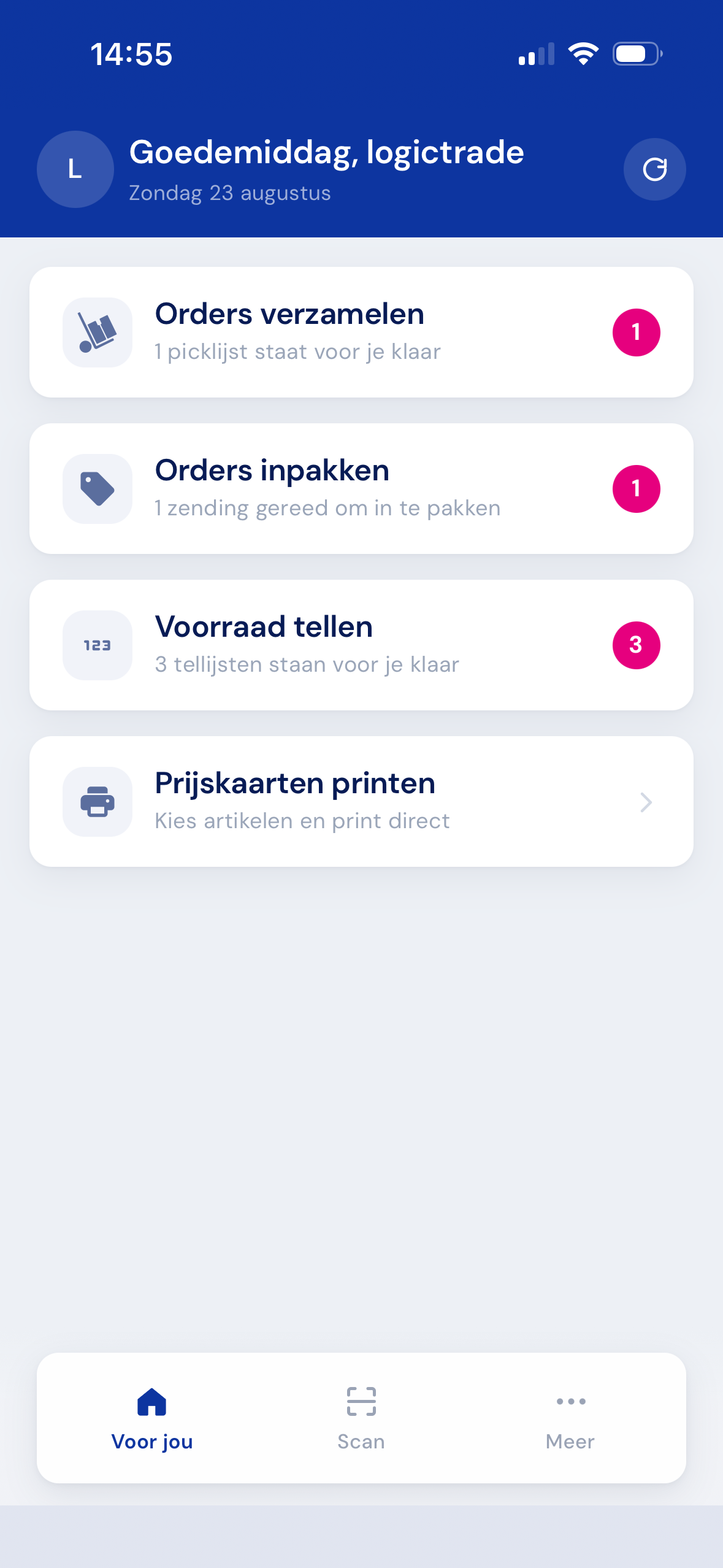Open the Prijskaarten printen card

[361, 801]
